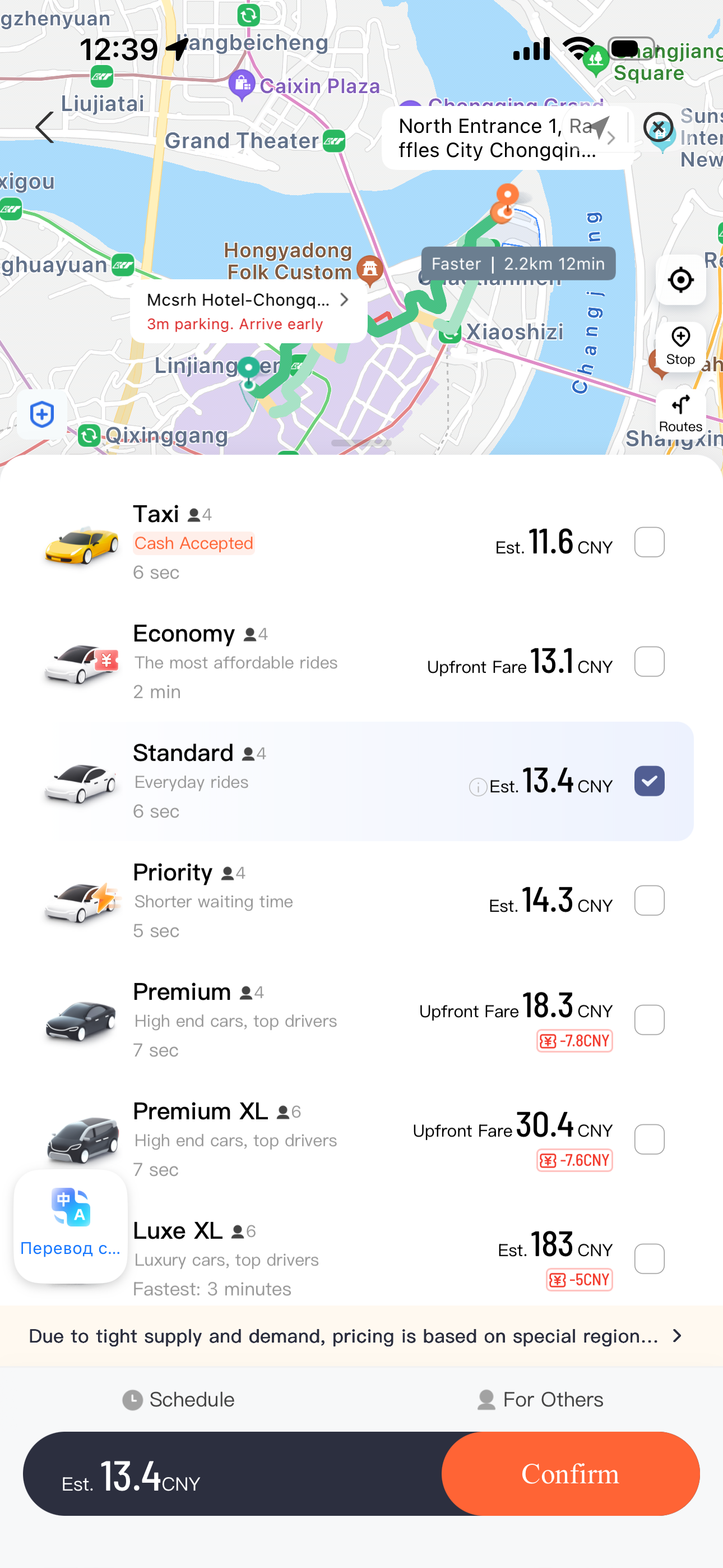Choose the Premium ride checkbox
The width and height of the screenshot is (723, 1568).
(x=649, y=1020)
